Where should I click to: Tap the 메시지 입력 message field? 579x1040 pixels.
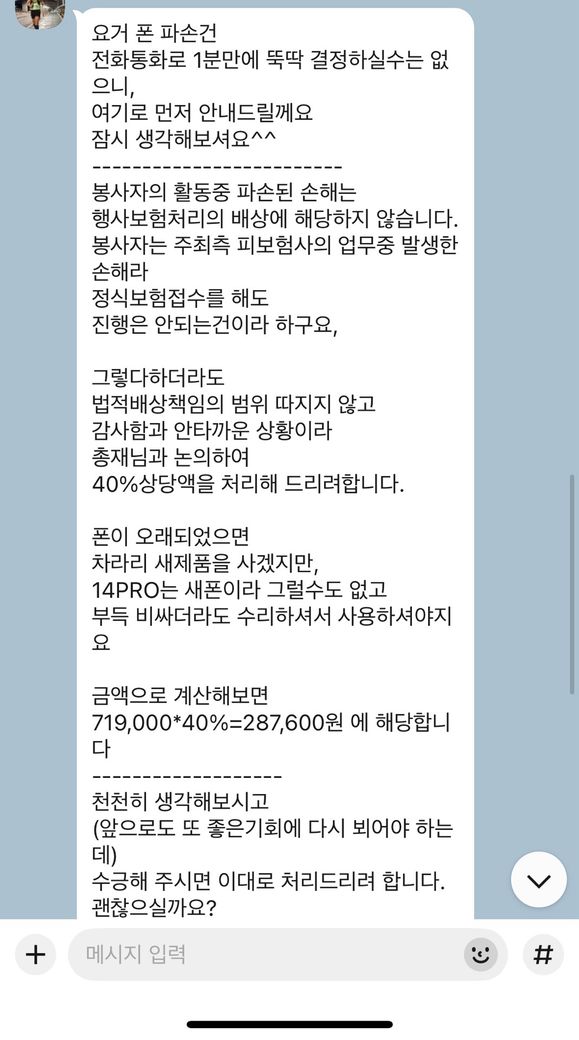[x=287, y=954]
